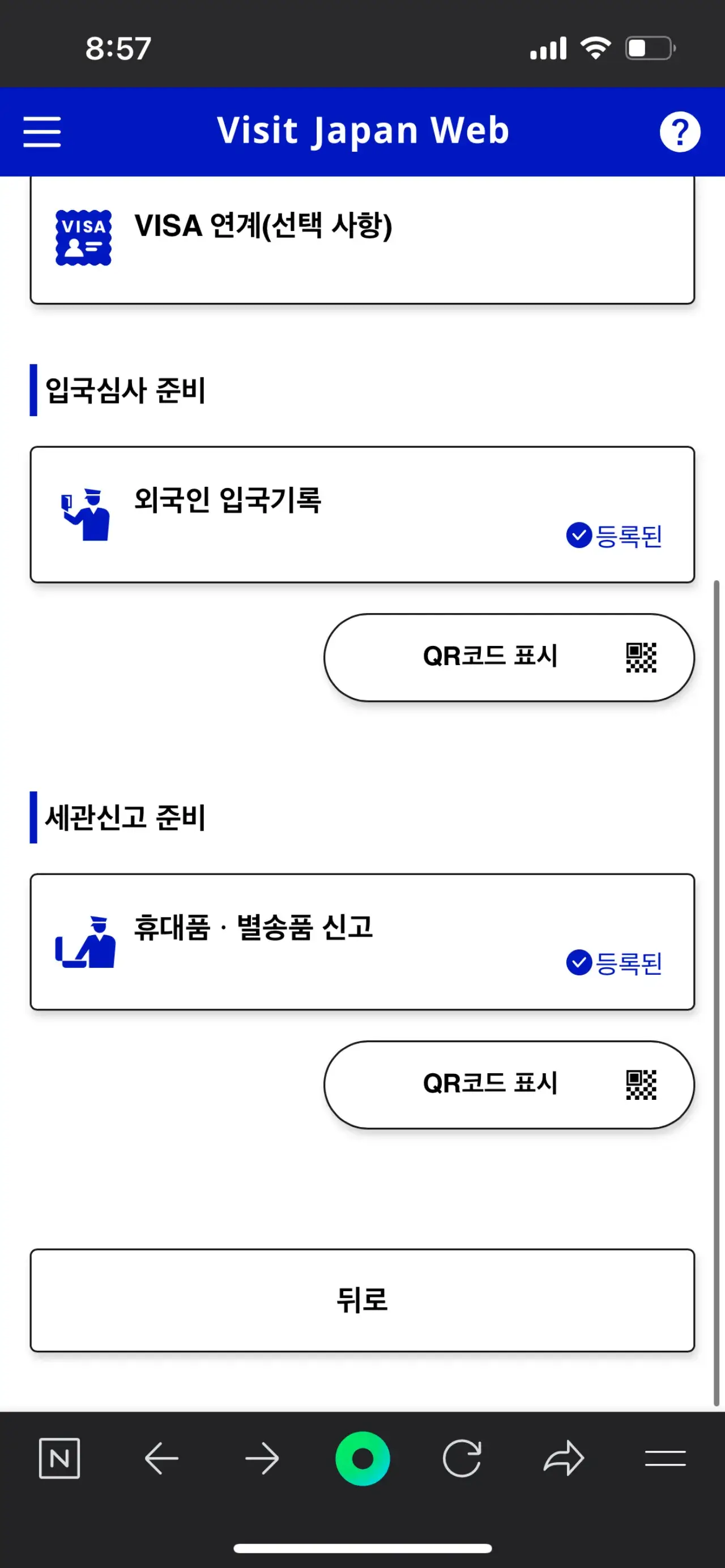
Task: Share this page
Action: [x=564, y=1458]
